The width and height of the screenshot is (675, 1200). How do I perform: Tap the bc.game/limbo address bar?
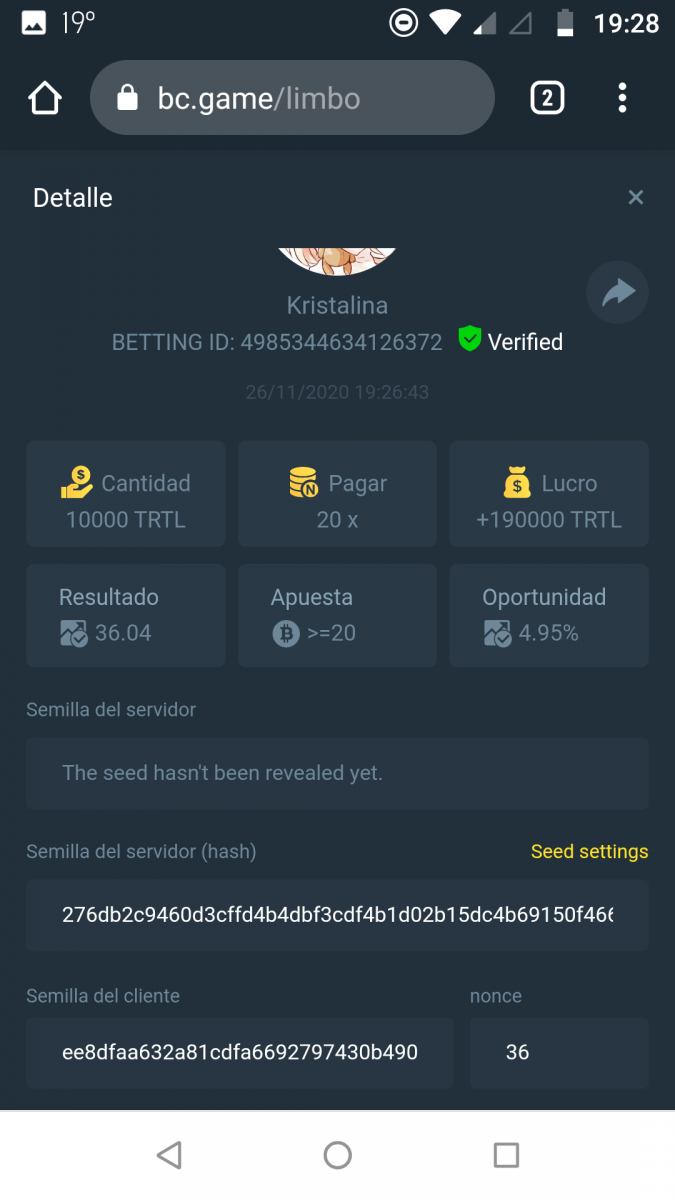pos(292,98)
